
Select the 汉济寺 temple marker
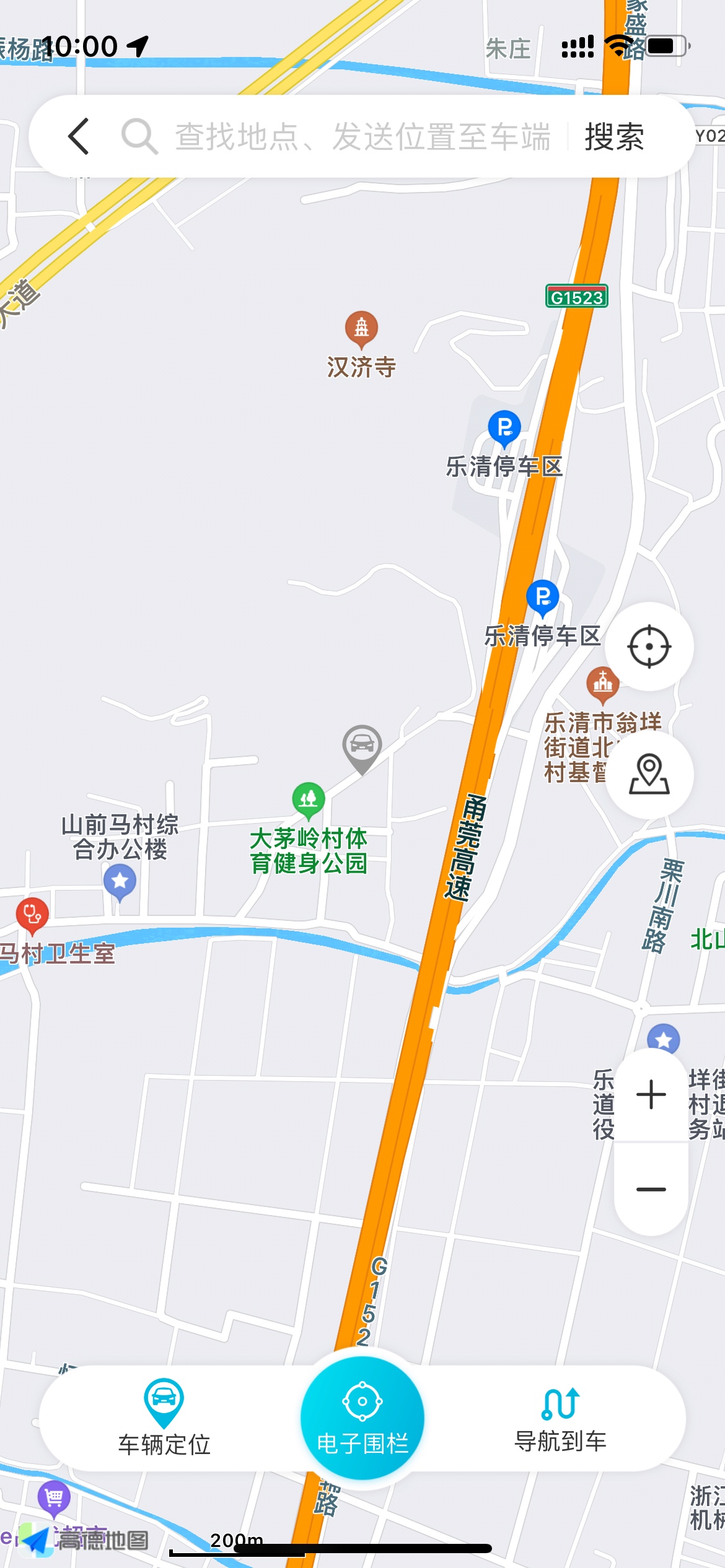[x=361, y=329]
